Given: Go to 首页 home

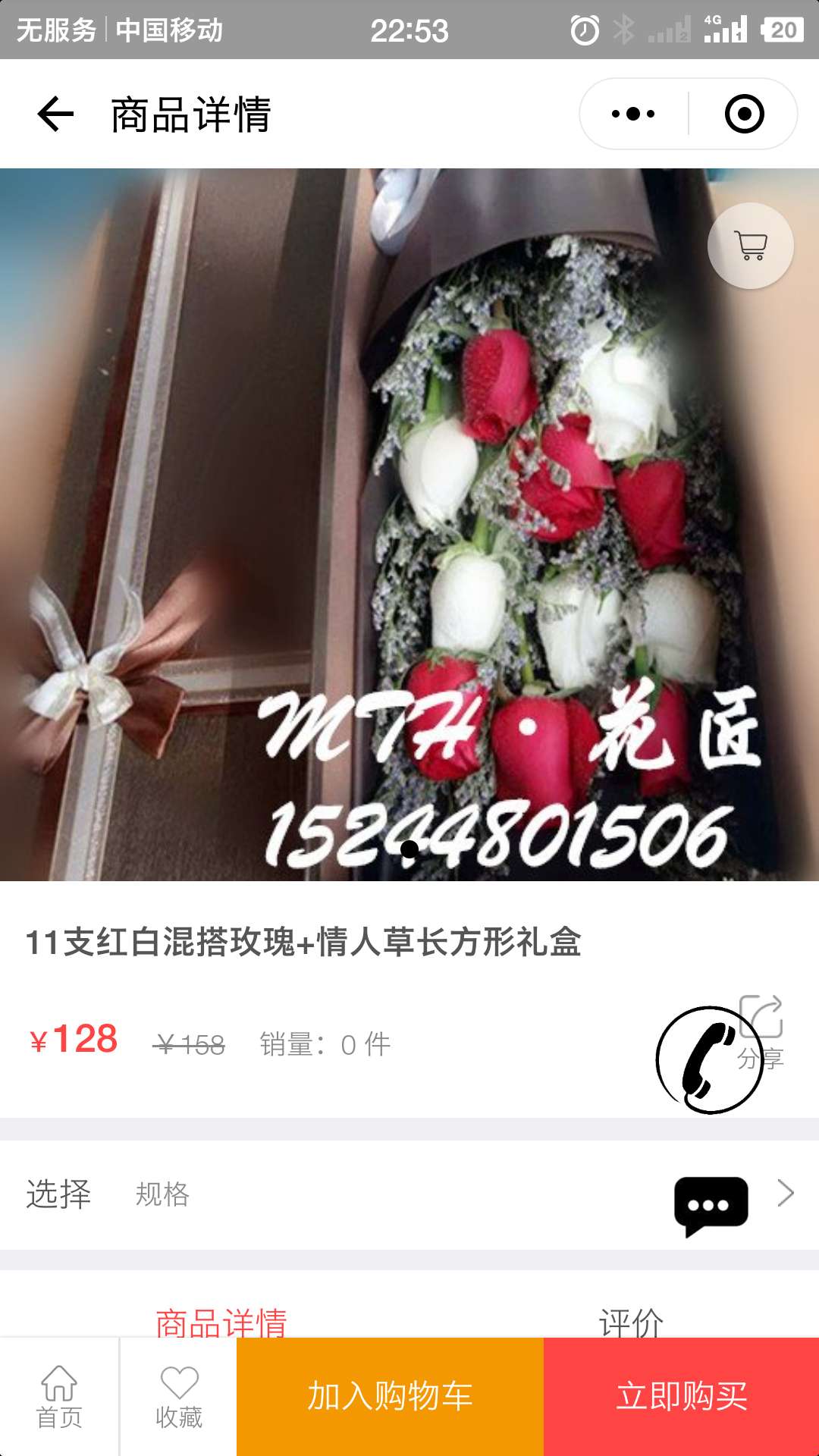Looking at the screenshot, I should (59, 1397).
